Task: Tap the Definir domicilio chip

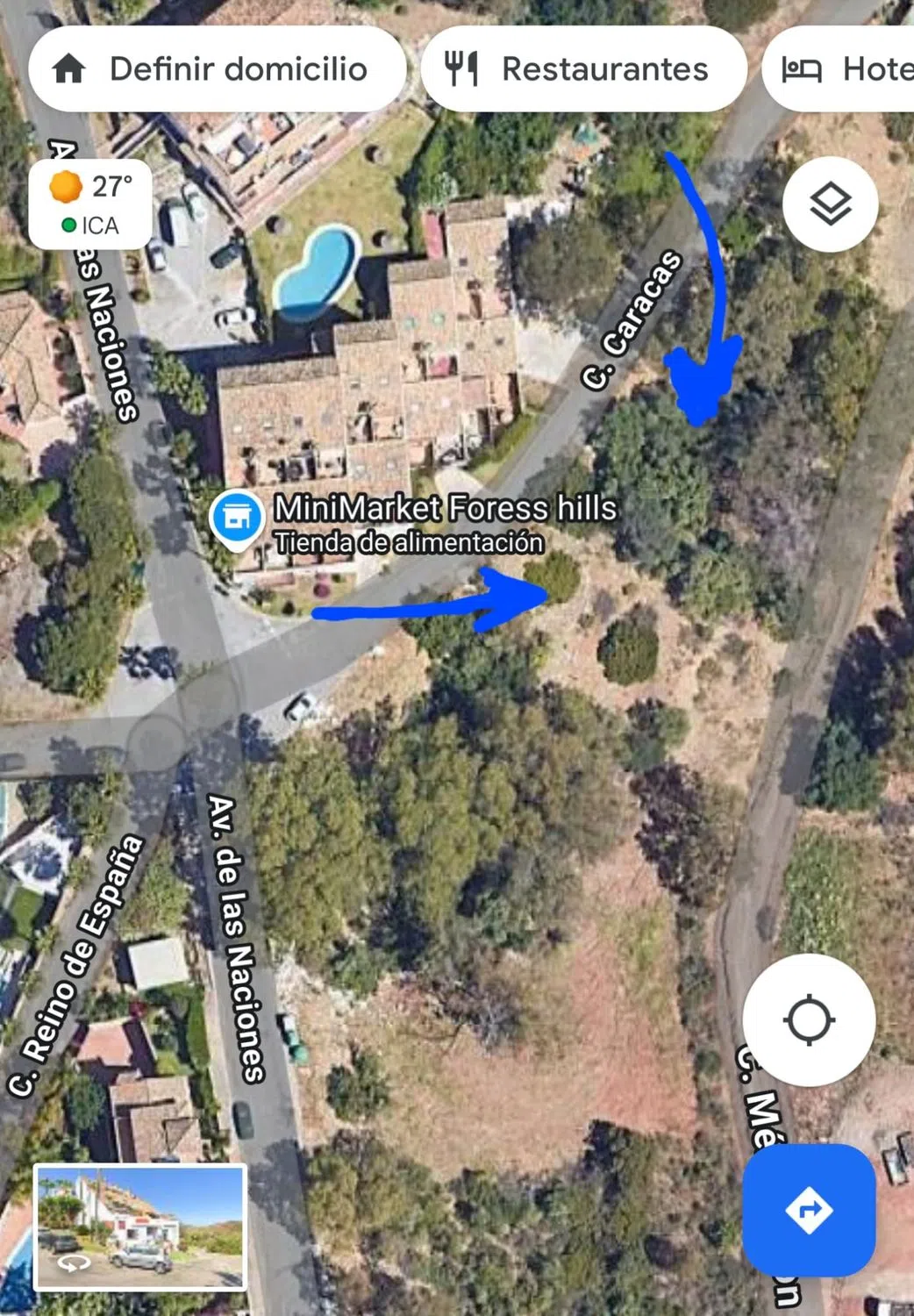Action: (x=217, y=69)
